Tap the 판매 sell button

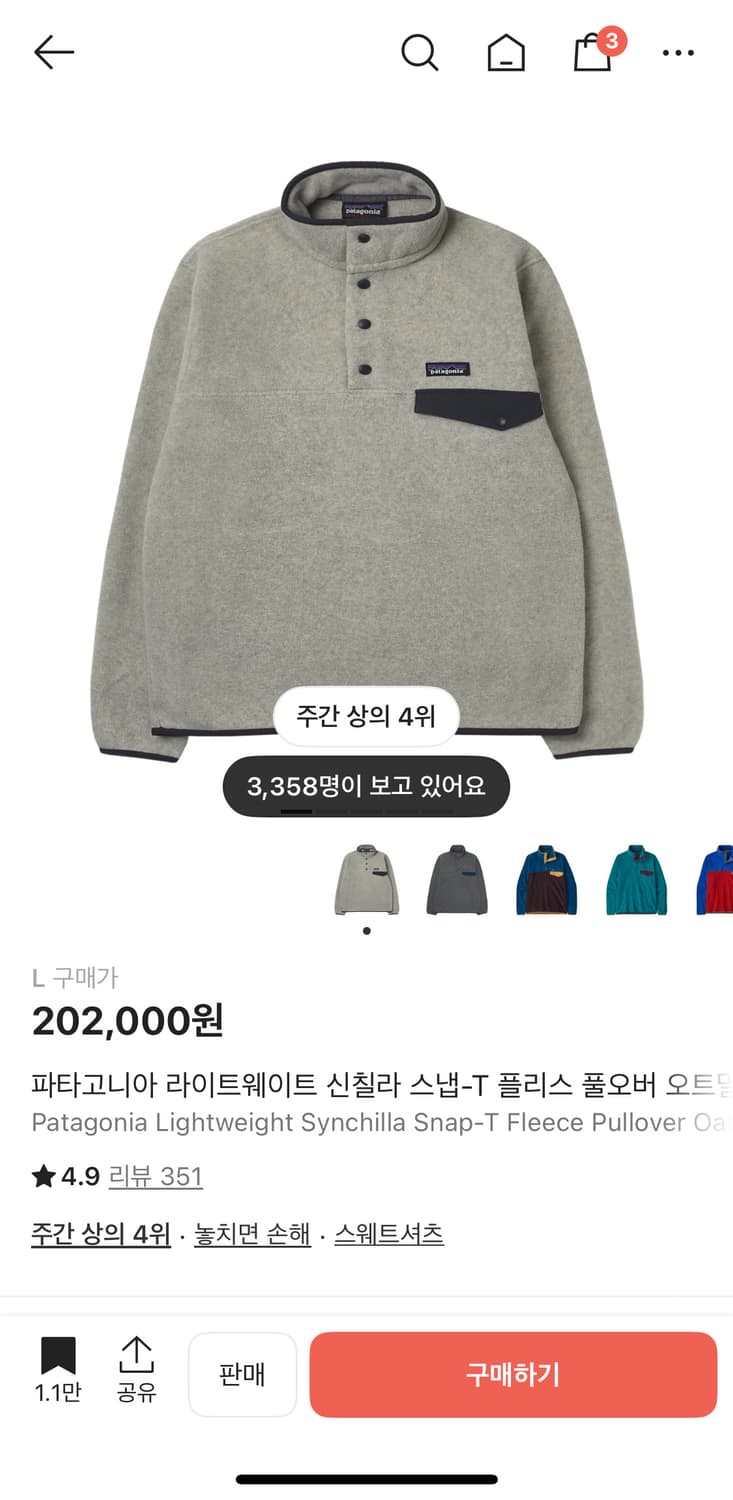[242, 1374]
